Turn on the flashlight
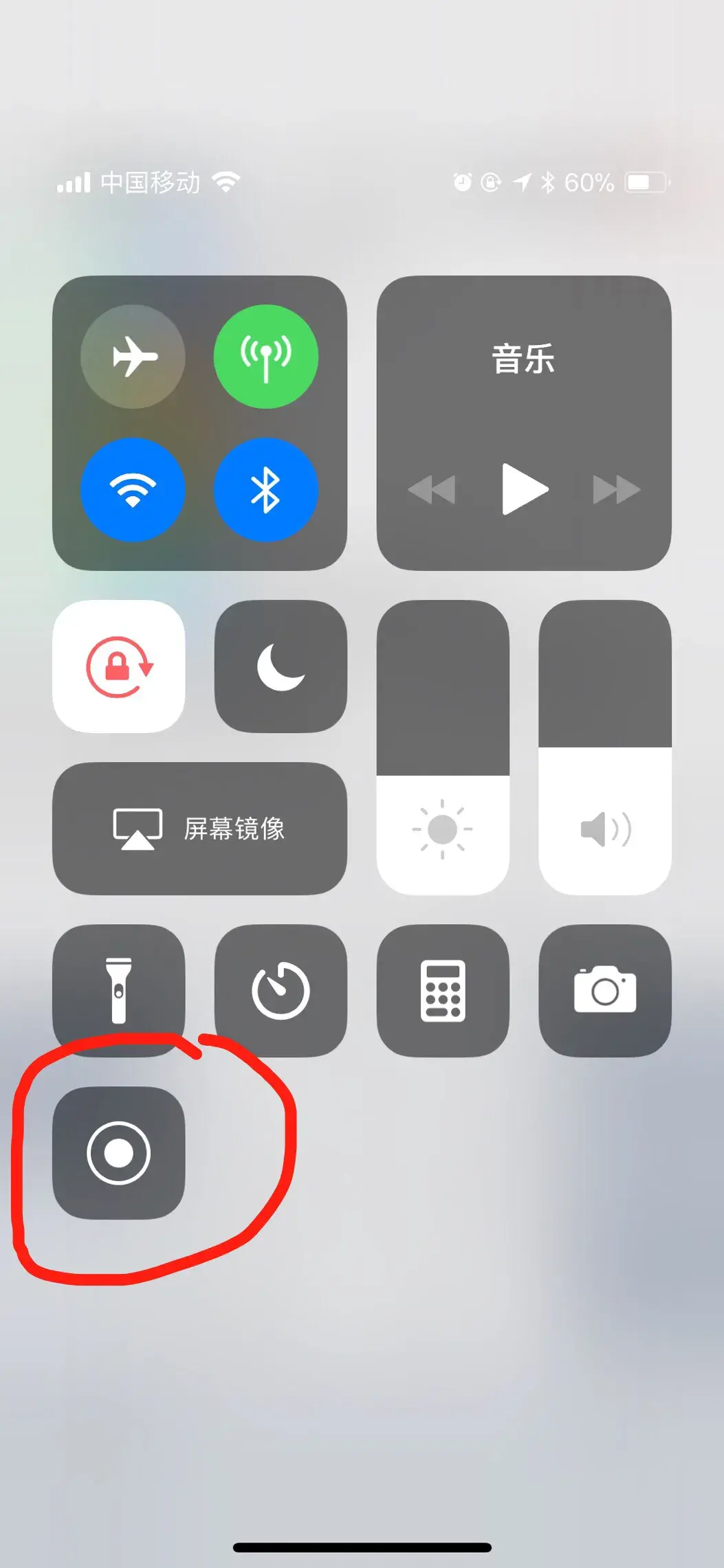 point(119,991)
